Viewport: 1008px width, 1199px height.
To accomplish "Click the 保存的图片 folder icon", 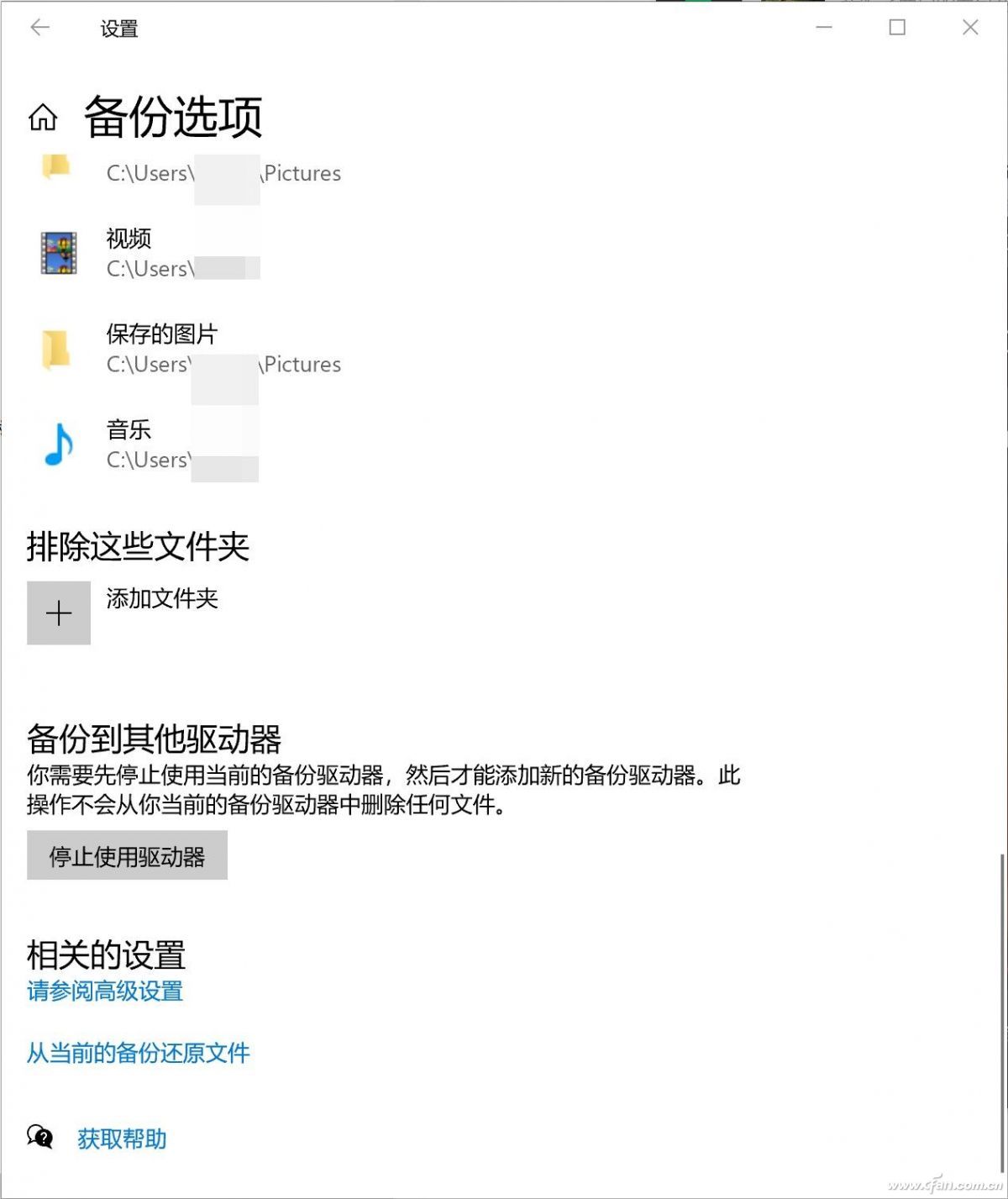I will [x=55, y=348].
